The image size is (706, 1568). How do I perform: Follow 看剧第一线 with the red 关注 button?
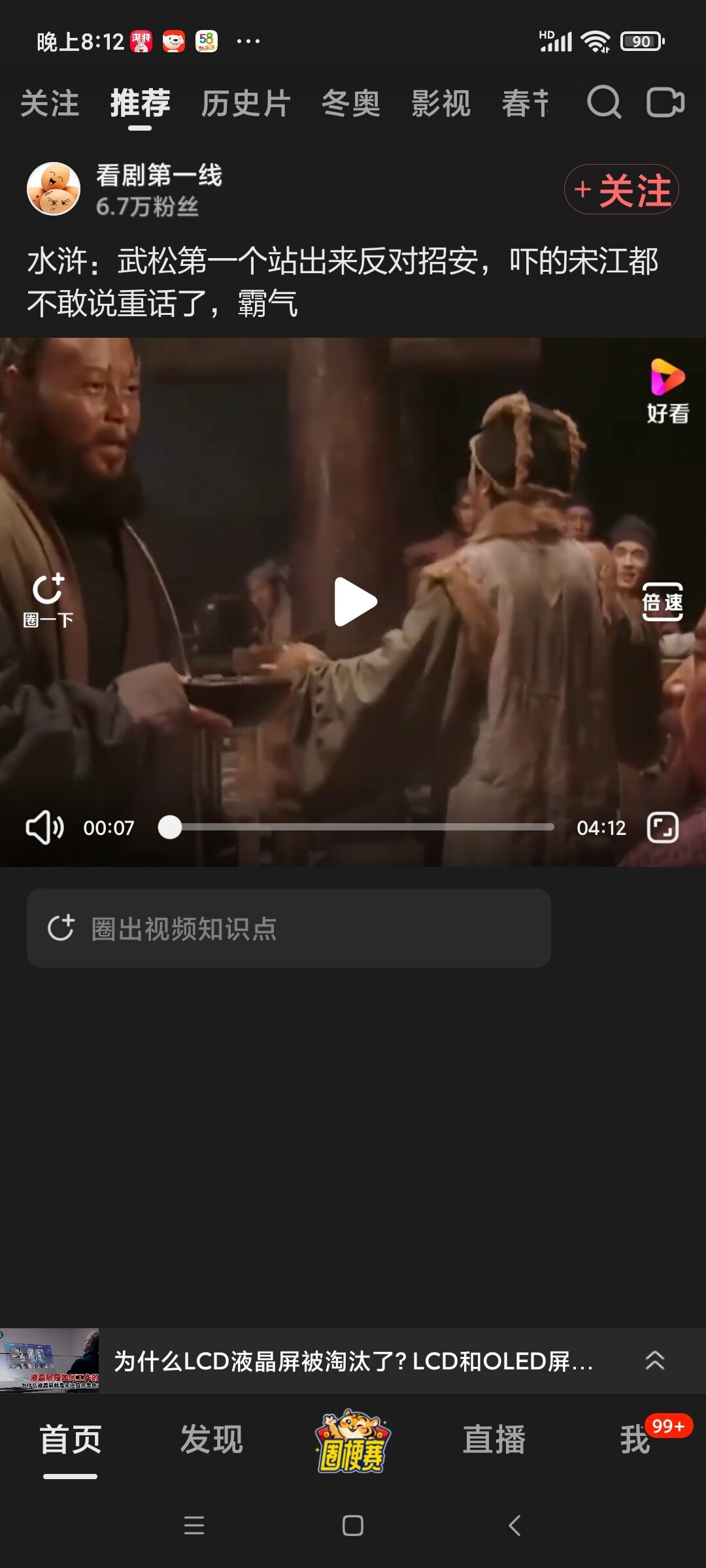point(621,189)
